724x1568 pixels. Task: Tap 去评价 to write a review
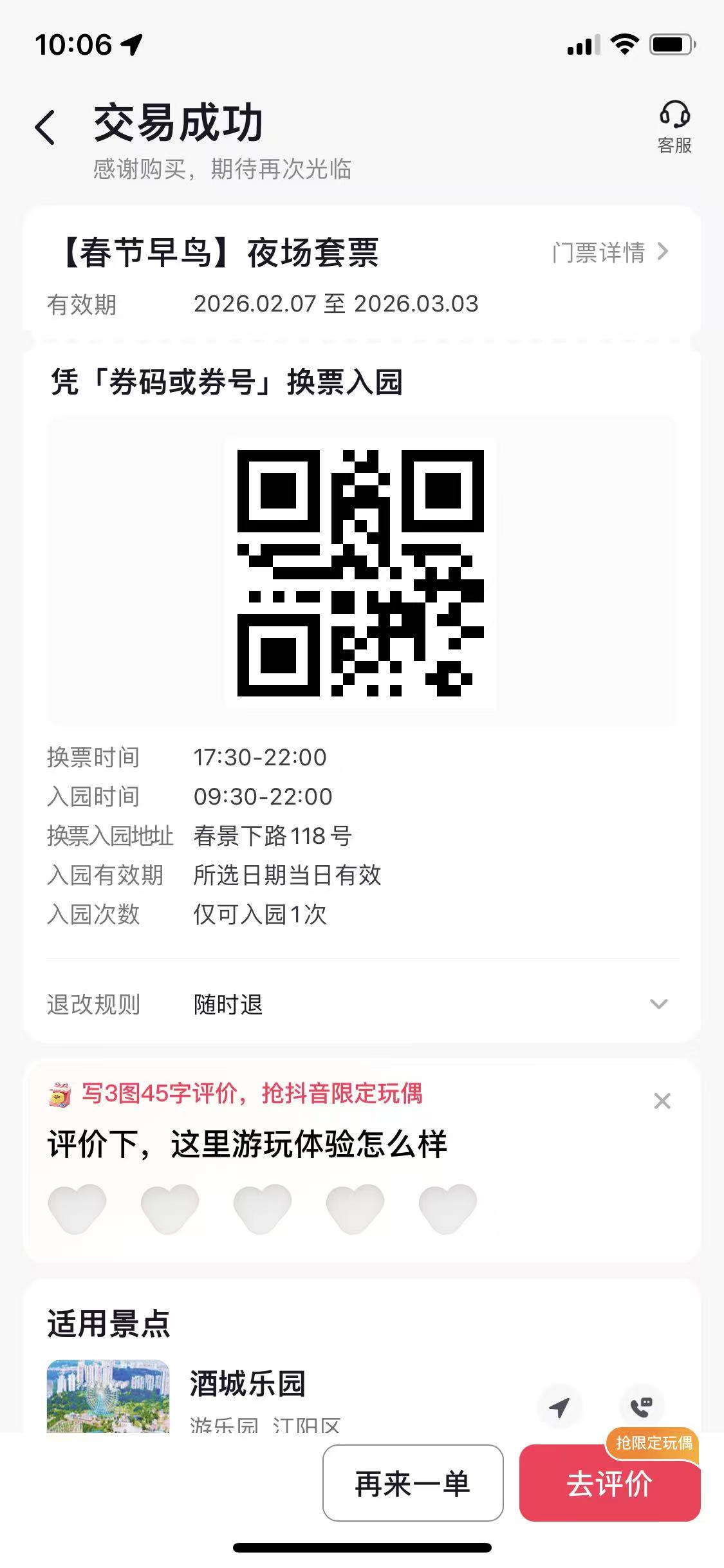[609, 1485]
